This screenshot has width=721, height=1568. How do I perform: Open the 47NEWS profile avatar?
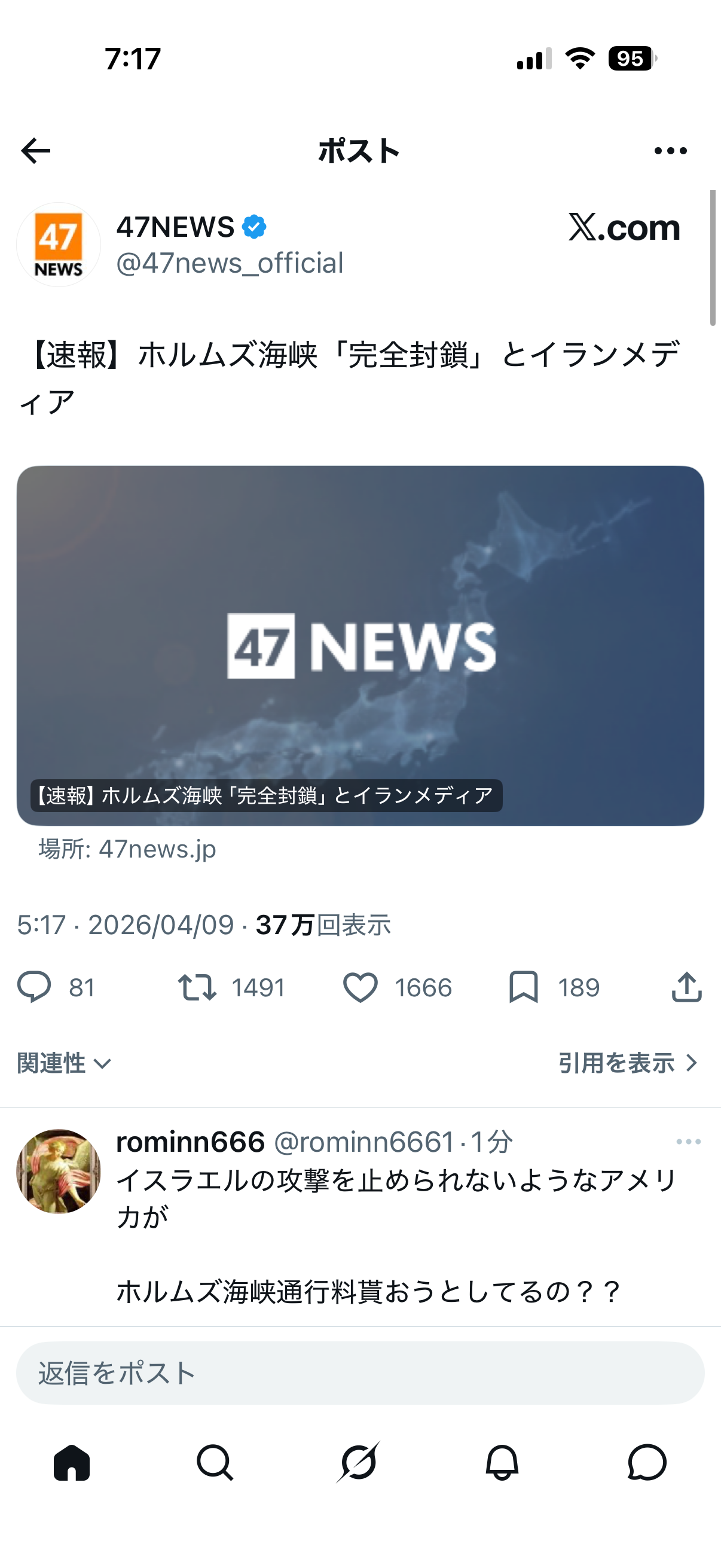[59, 245]
